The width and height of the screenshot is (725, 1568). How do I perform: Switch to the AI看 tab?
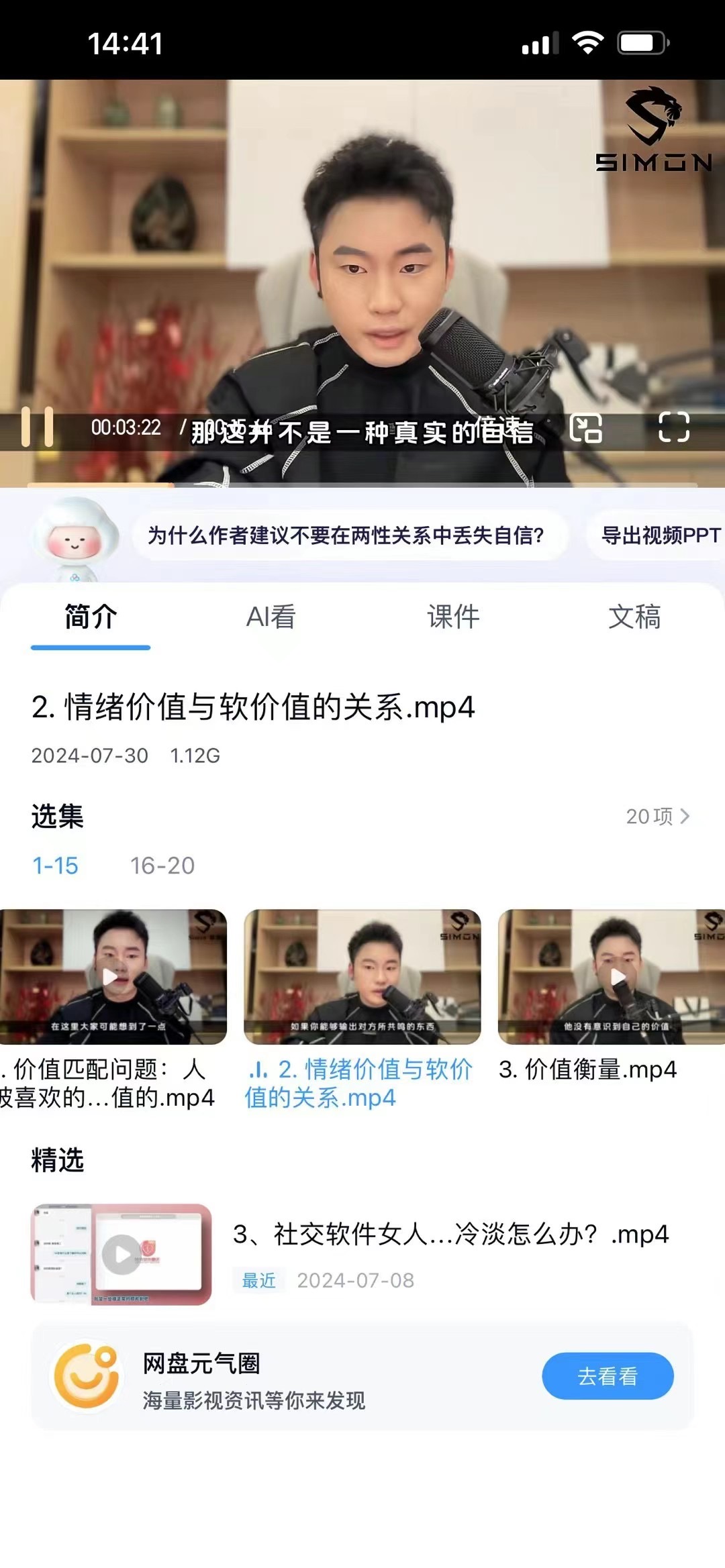(x=271, y=617)
